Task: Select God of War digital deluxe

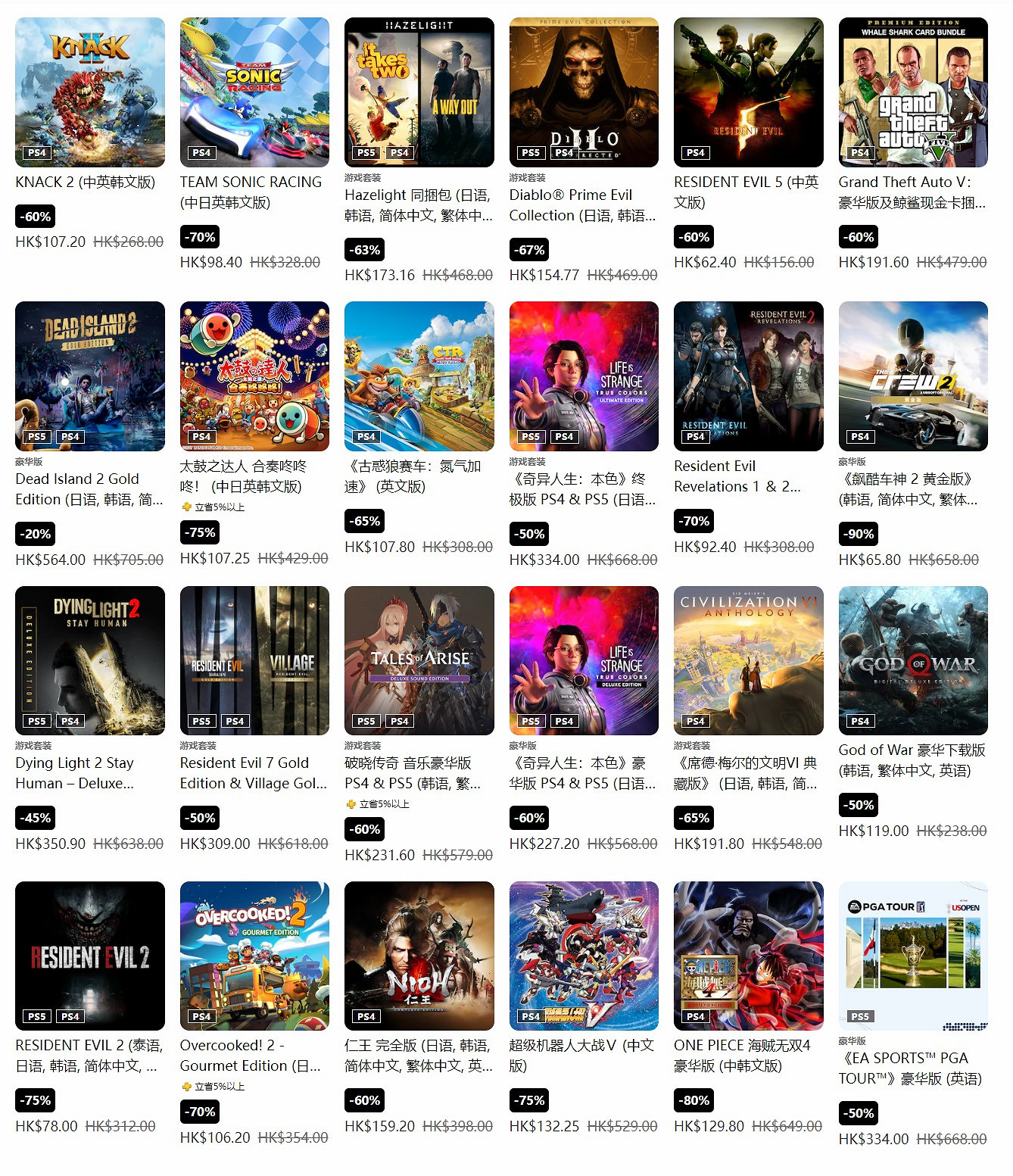Action: point(913,660)
